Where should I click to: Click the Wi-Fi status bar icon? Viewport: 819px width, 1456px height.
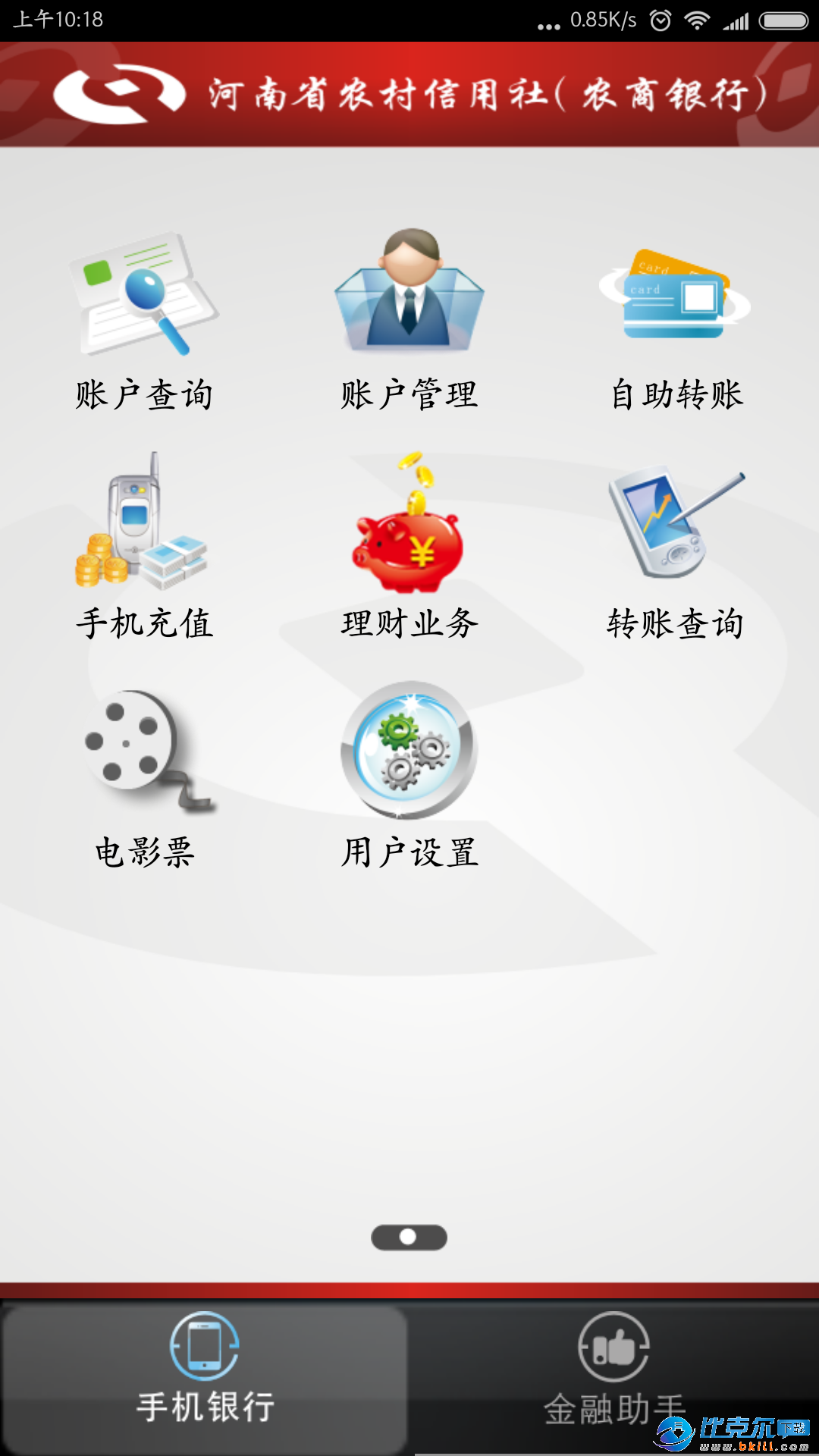coord(696,20)
